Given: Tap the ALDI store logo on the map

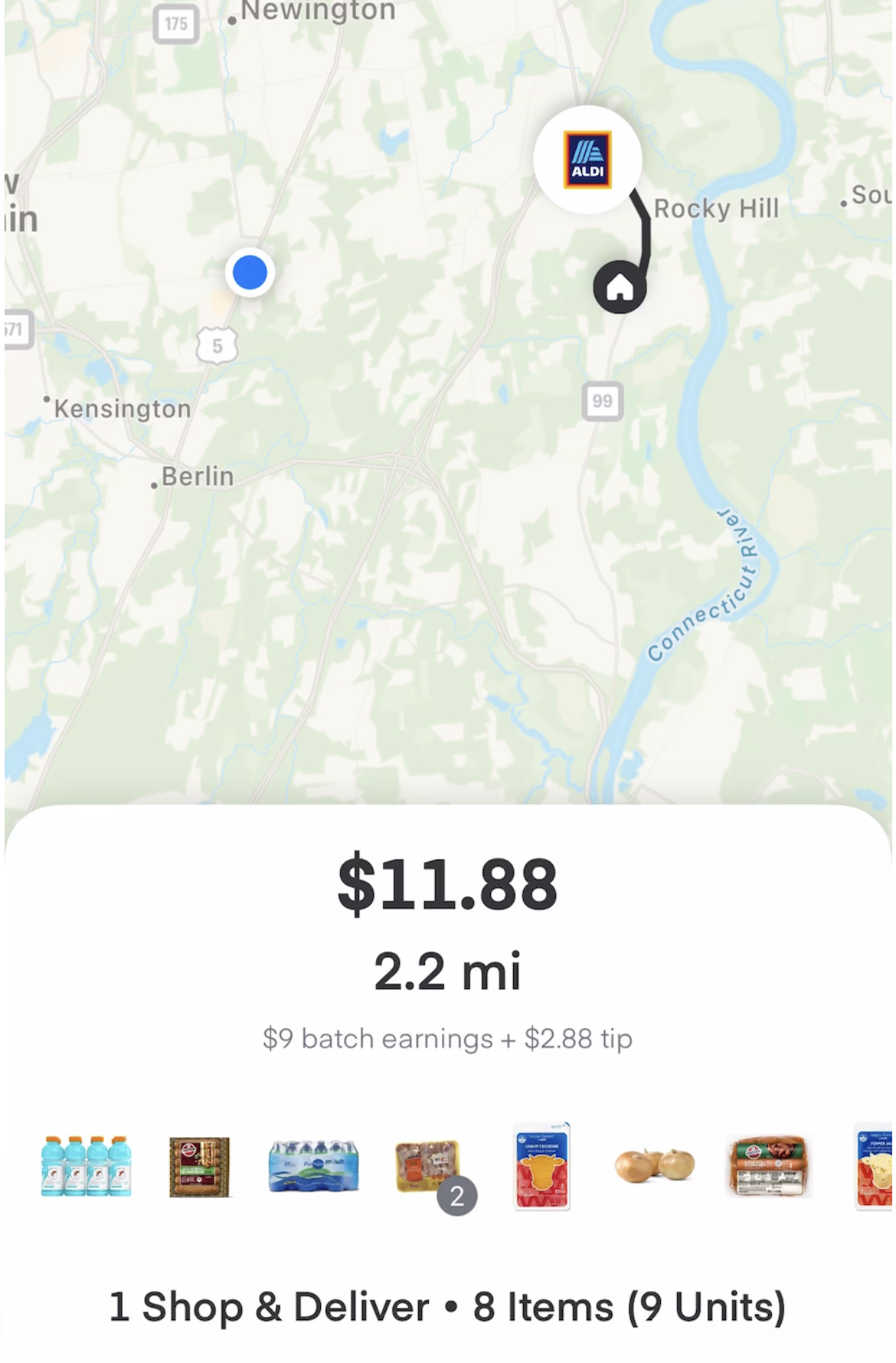Looking at the screenshot, I should (587, 159).
